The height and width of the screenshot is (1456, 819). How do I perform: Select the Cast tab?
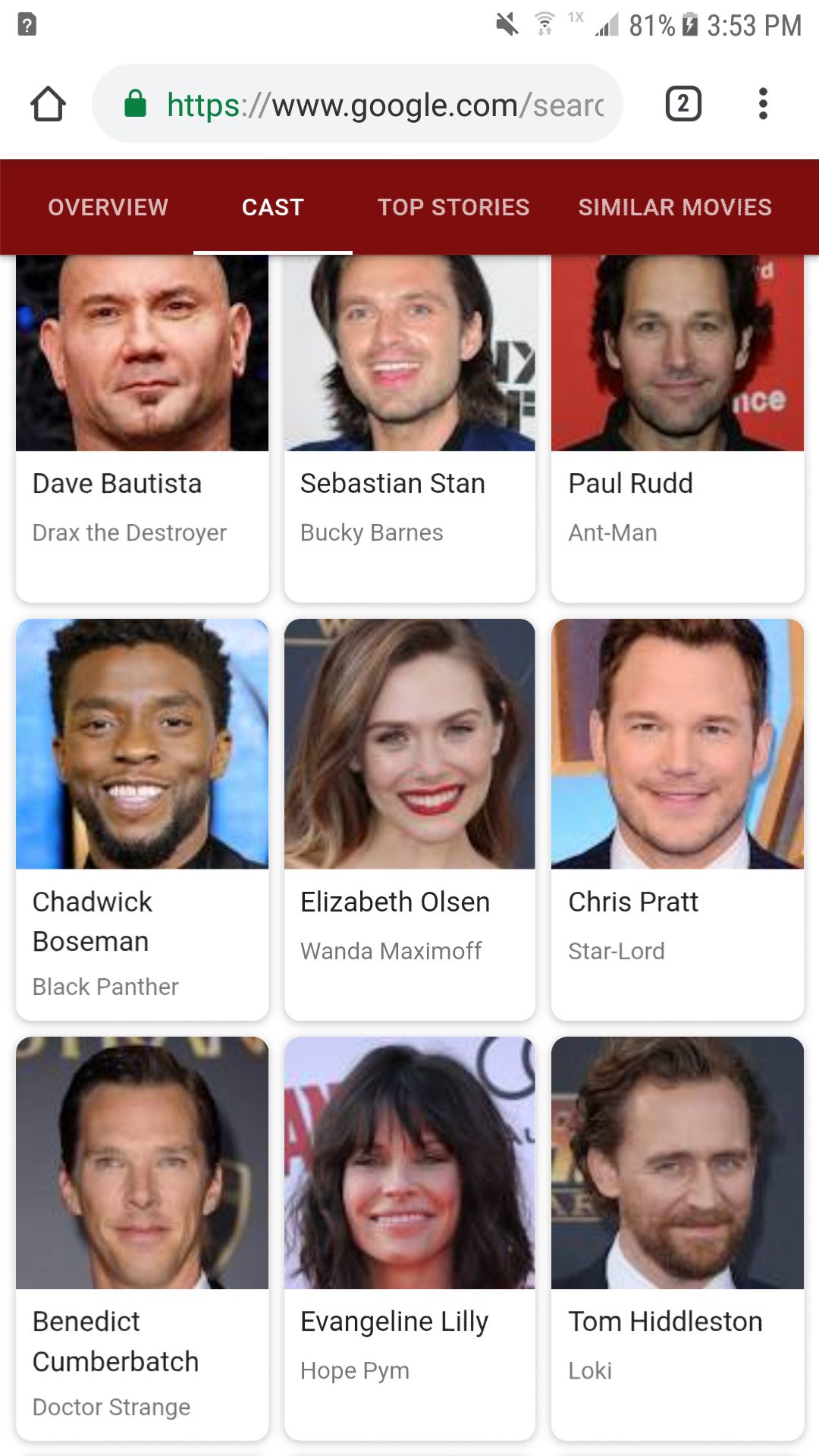click(272, 207)
